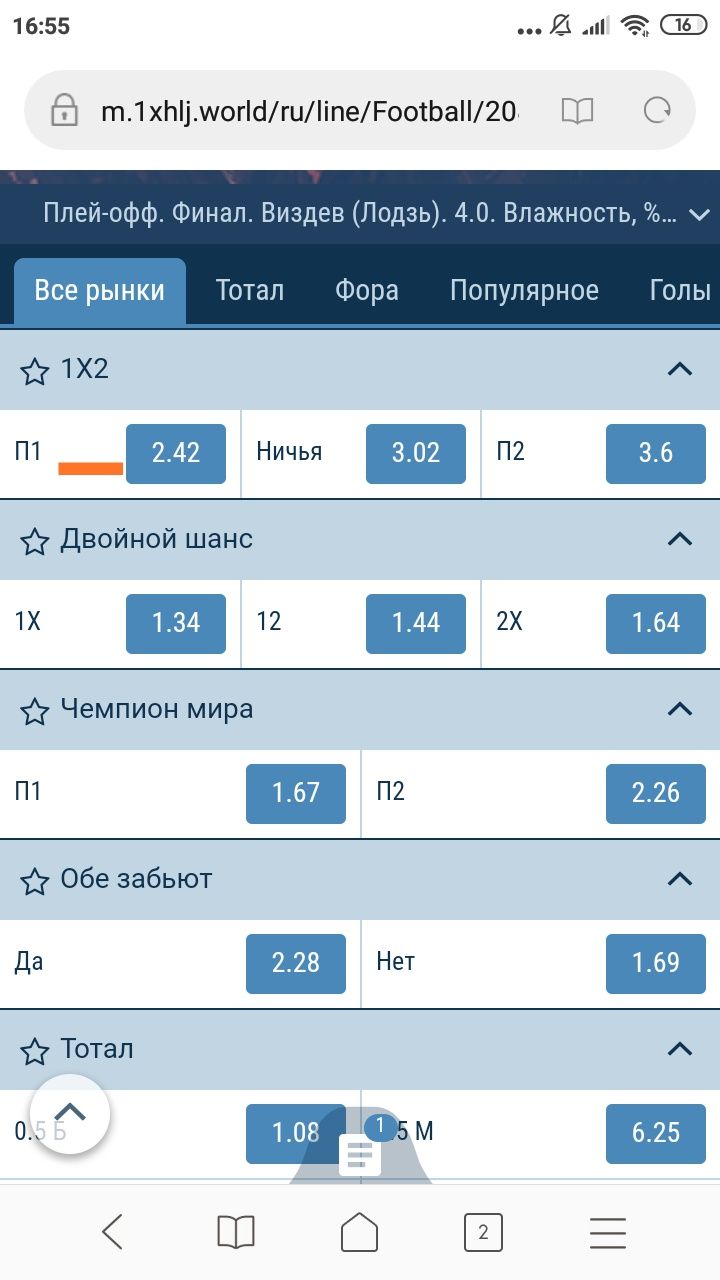The height and width of the screenshot is (1280, 720).
Task: Favorite the Двойной шанс market
Action: [x=35, y=541]
